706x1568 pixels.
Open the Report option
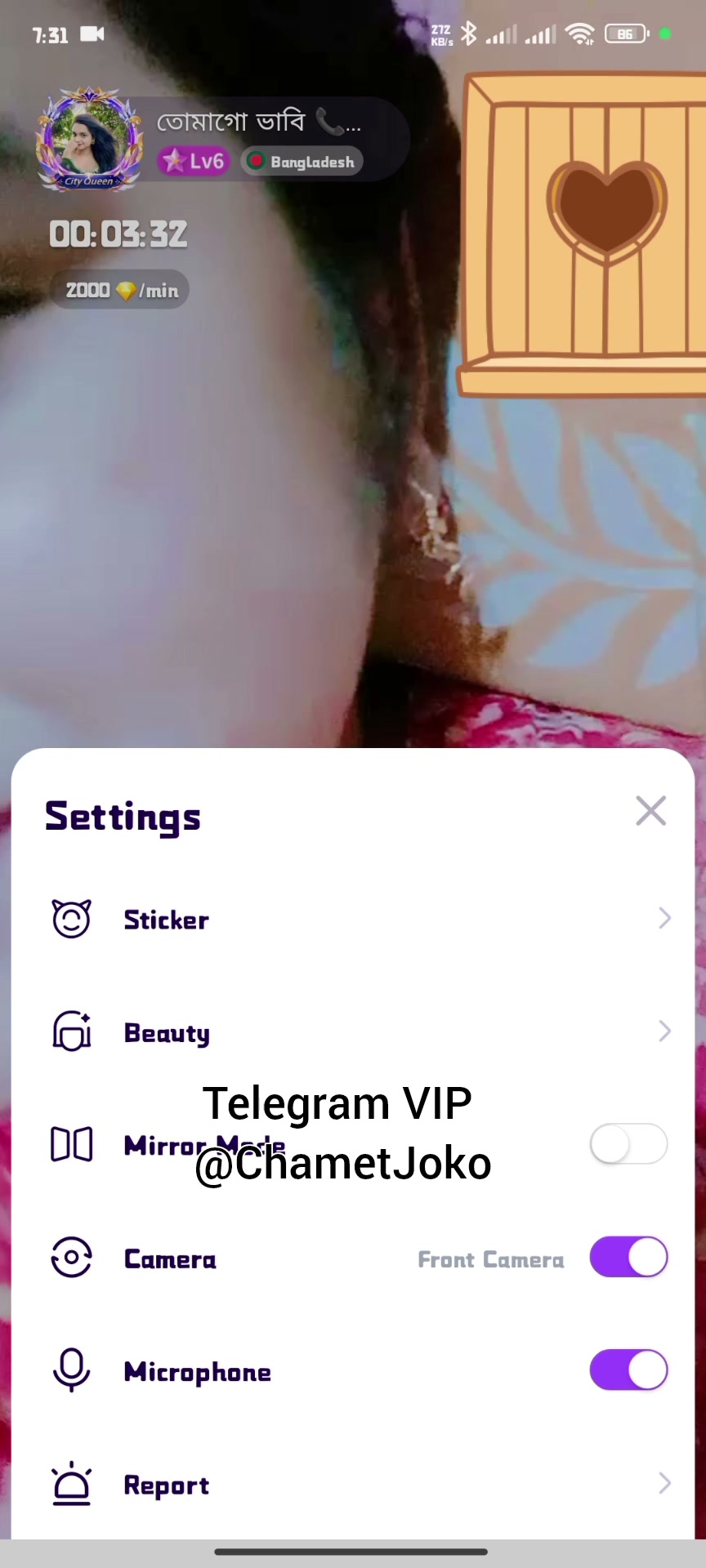click(353, 1483)
